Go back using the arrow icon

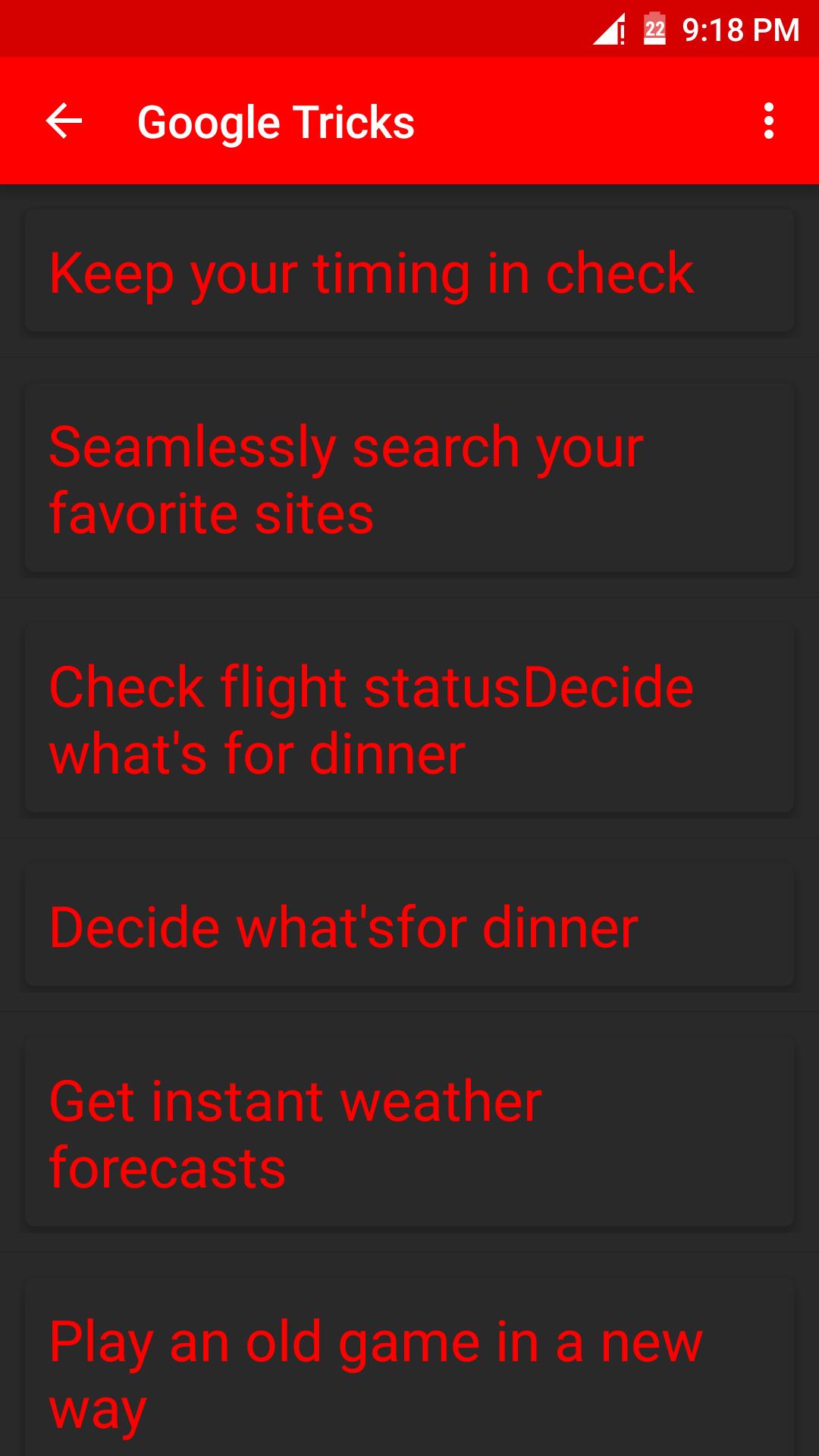tap(64, 121)
